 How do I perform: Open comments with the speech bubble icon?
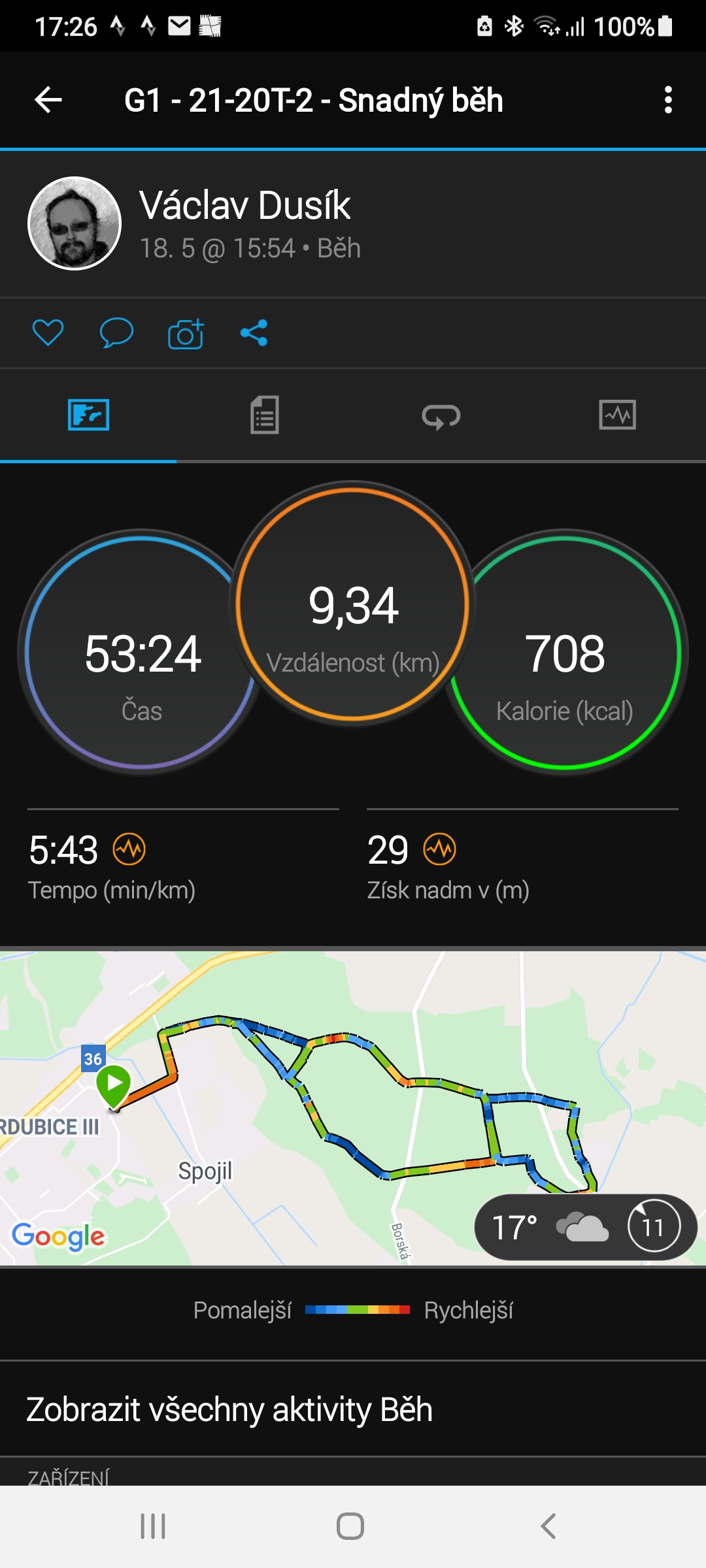116,333
